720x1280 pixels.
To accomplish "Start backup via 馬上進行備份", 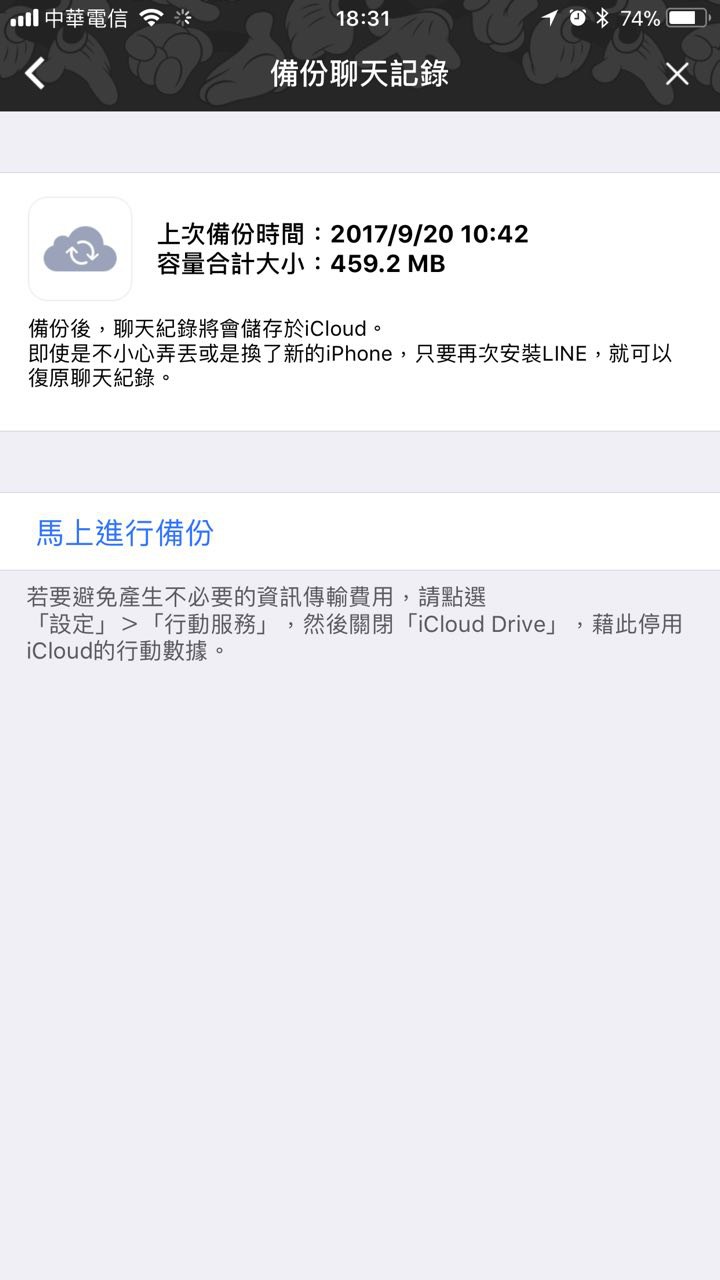I will [x=125, y=532].
